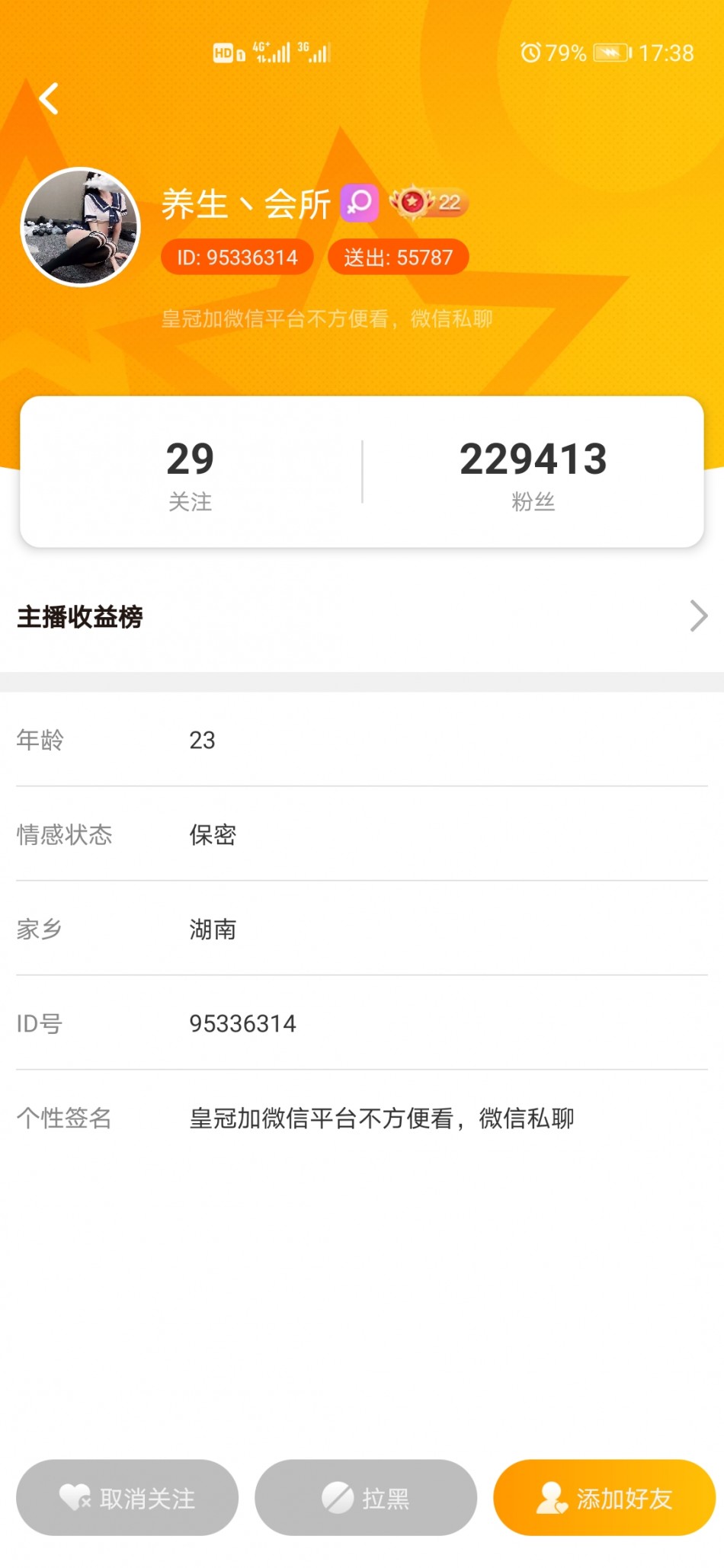
Task: Open the 关注 following list
Action: (x=191, y=474)
